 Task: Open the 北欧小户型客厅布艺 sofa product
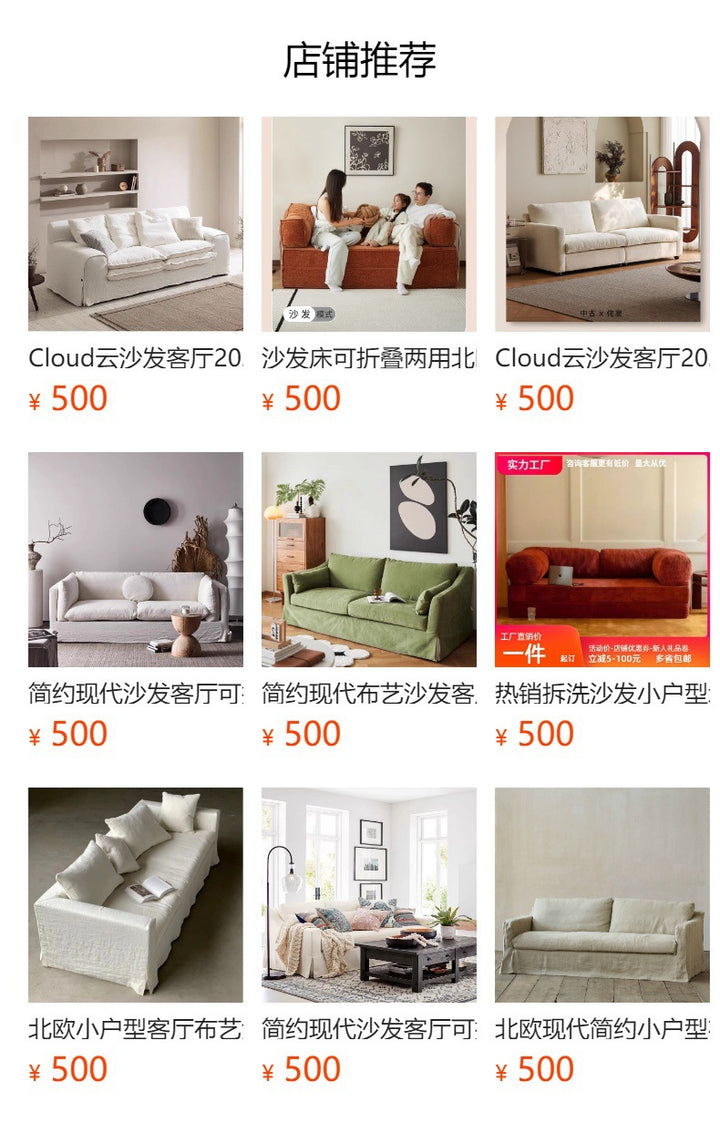tap(135, 894)
